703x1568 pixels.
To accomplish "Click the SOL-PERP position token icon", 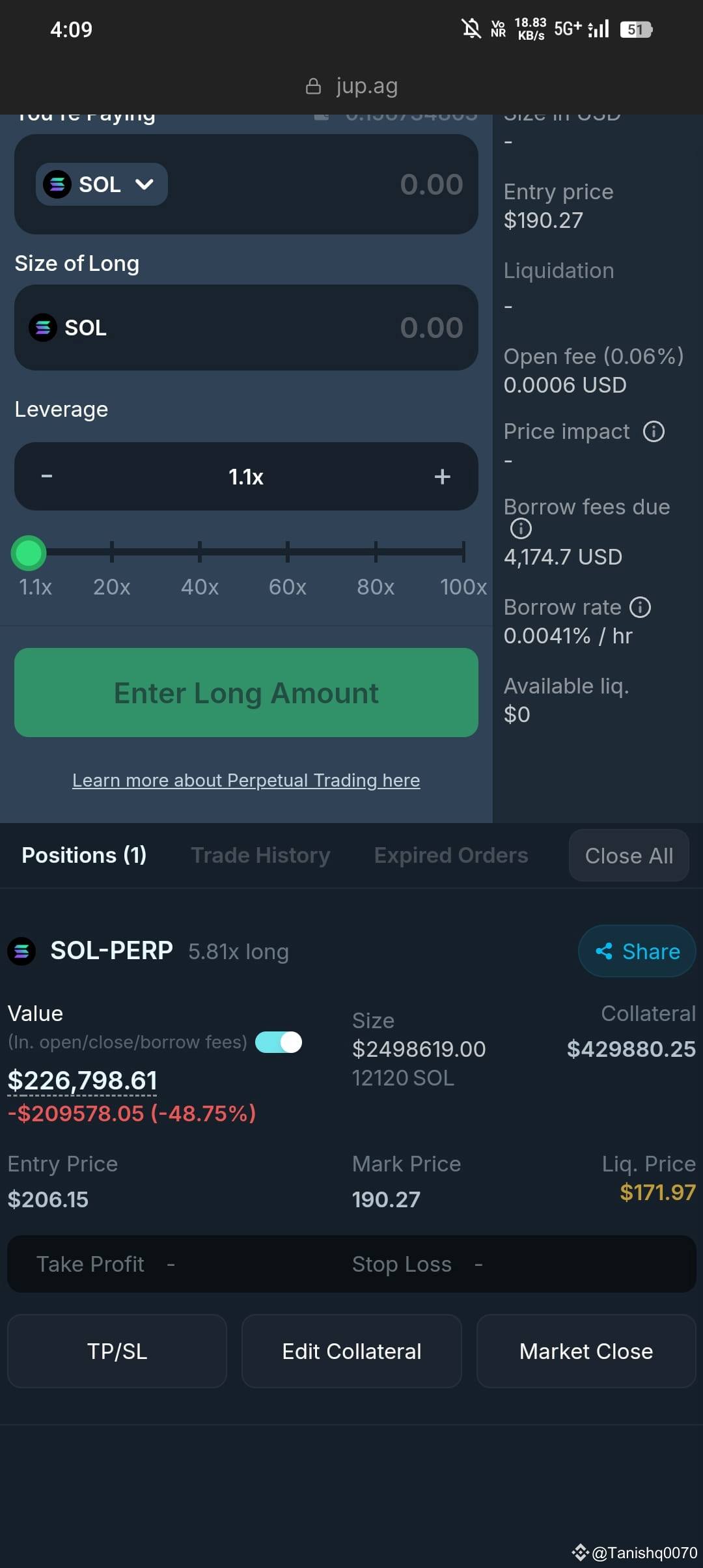I will tap(21, 951).
